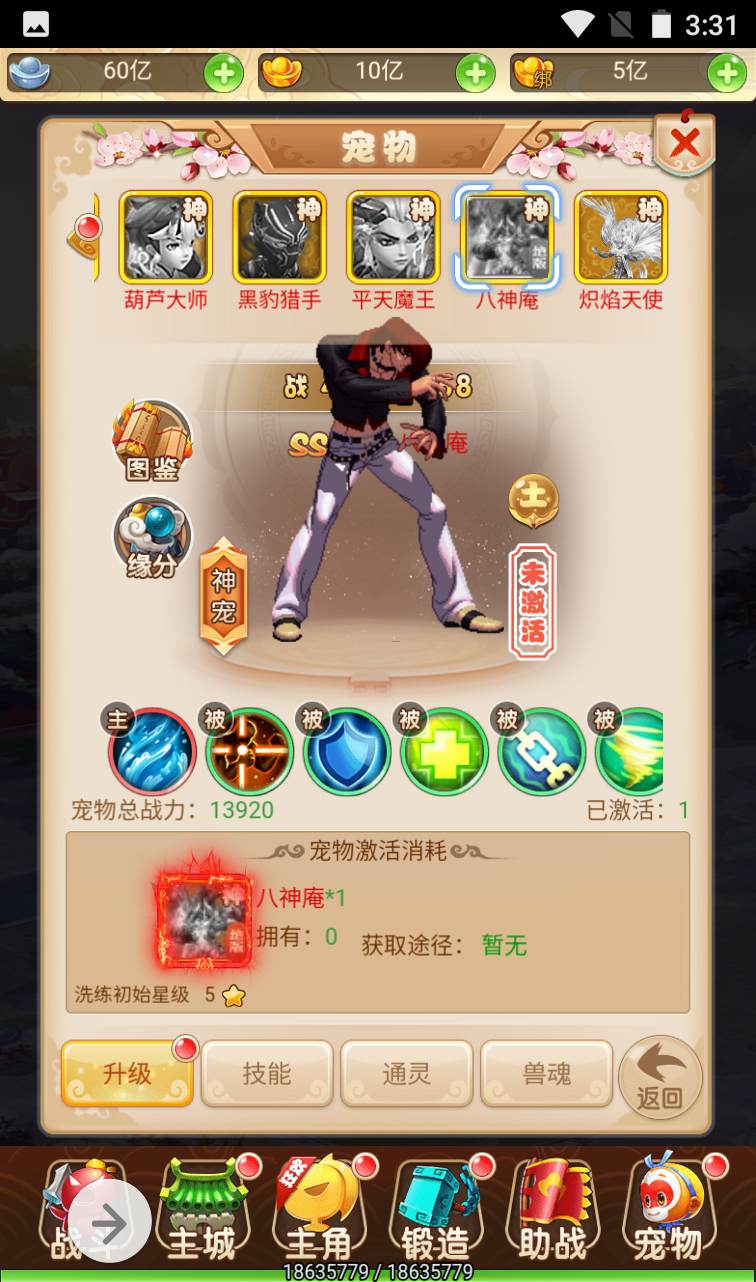Image resolution: width=756 pixels, height=1282 pixels.
Task: Go back with the 返回 button
Action: (660, 1078)
